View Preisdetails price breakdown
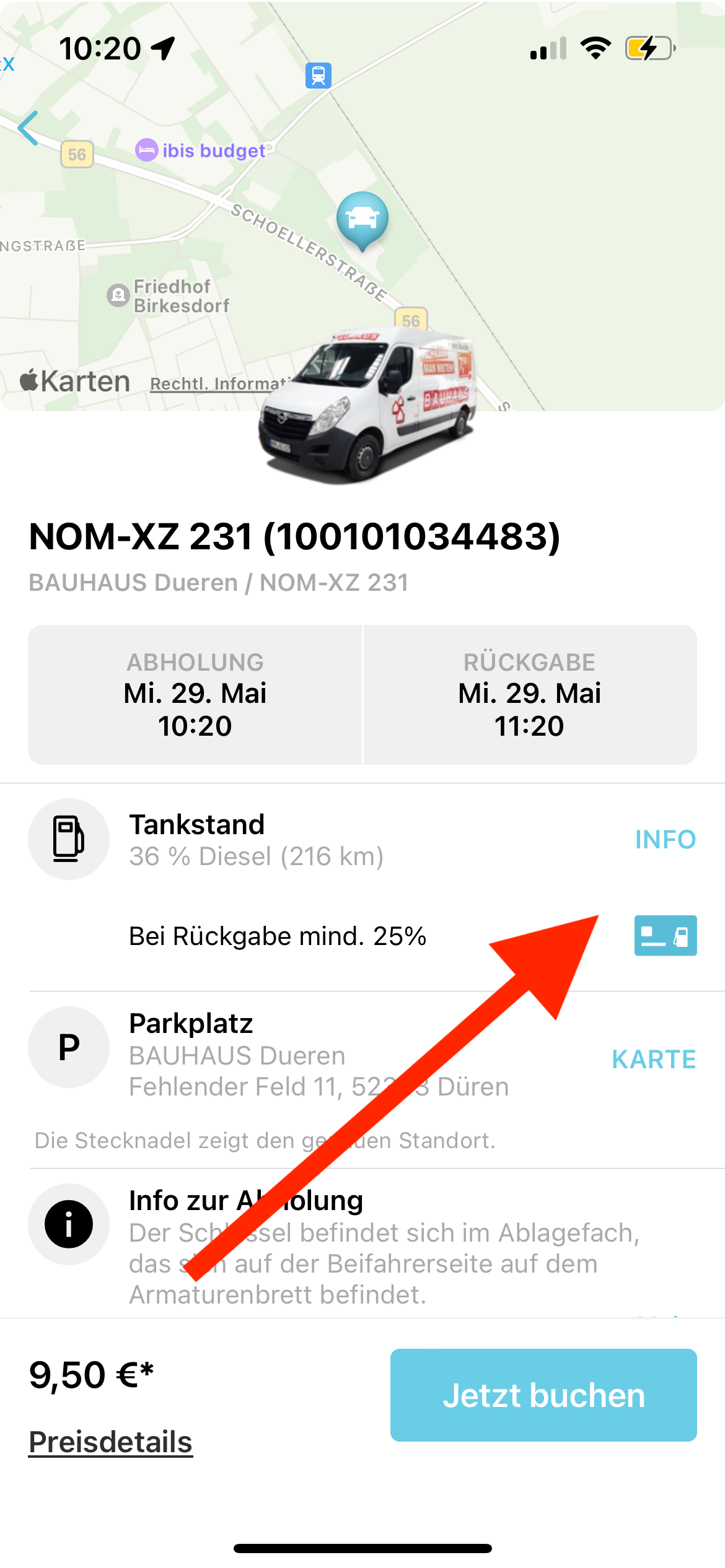 pyautogui.click(x=111, y=1442)
